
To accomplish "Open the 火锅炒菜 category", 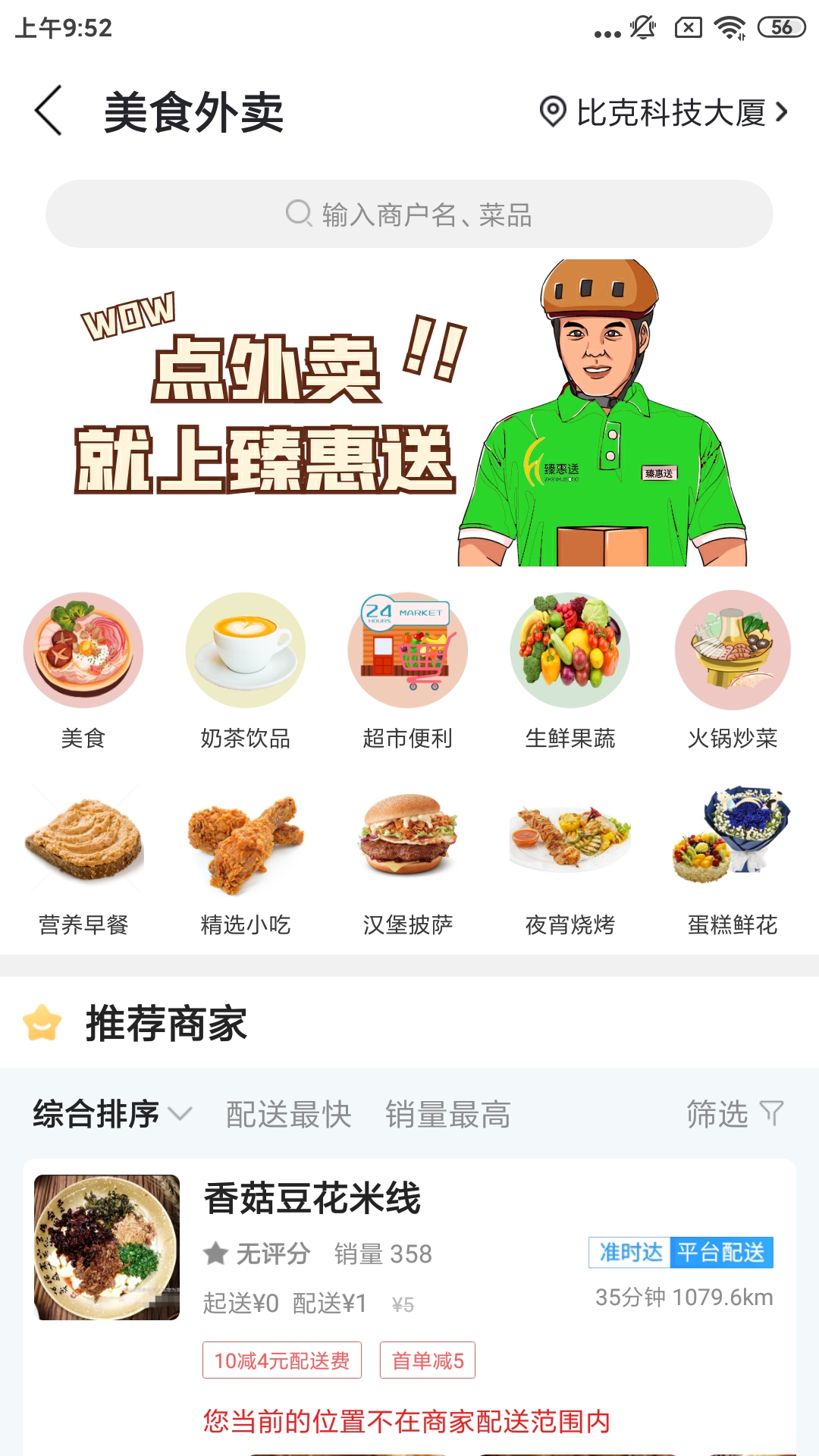I will pos(733,670).
